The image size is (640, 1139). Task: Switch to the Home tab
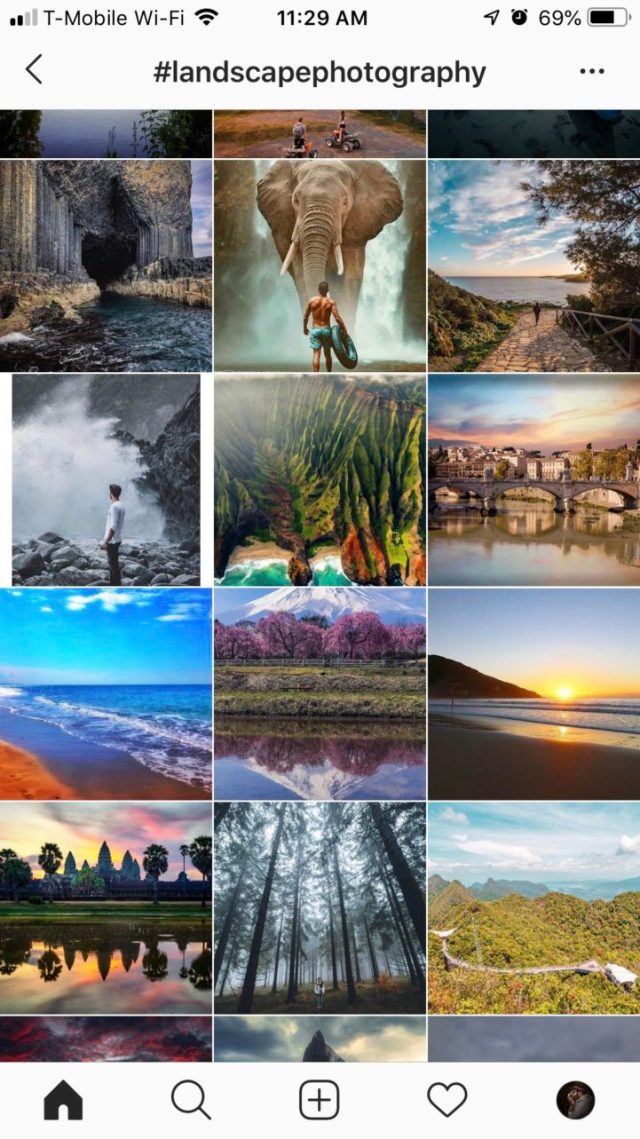pos(63,1101)
